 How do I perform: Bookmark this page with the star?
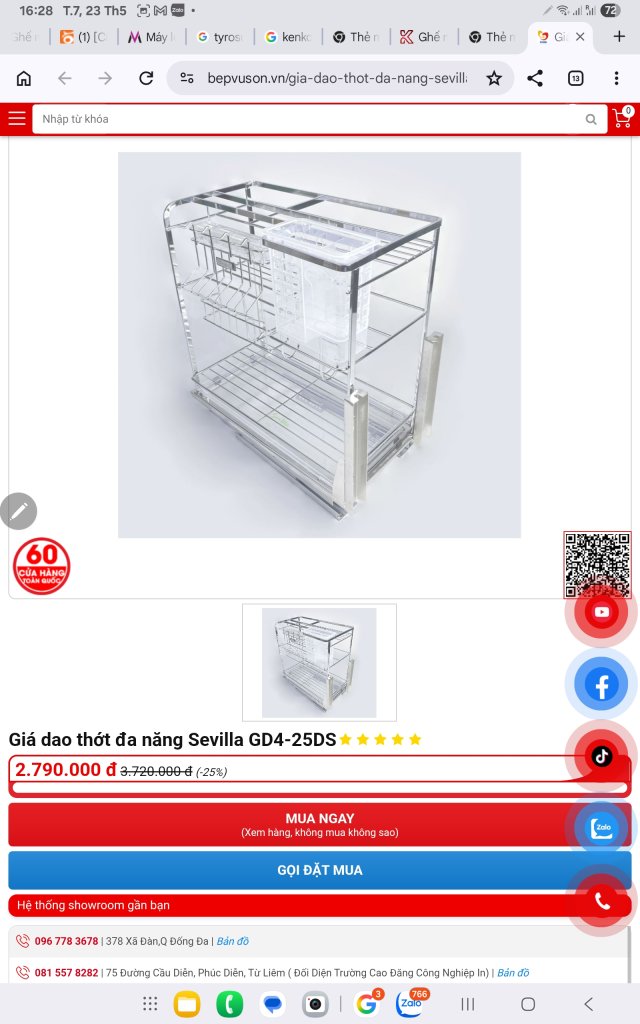click(494, 78)
